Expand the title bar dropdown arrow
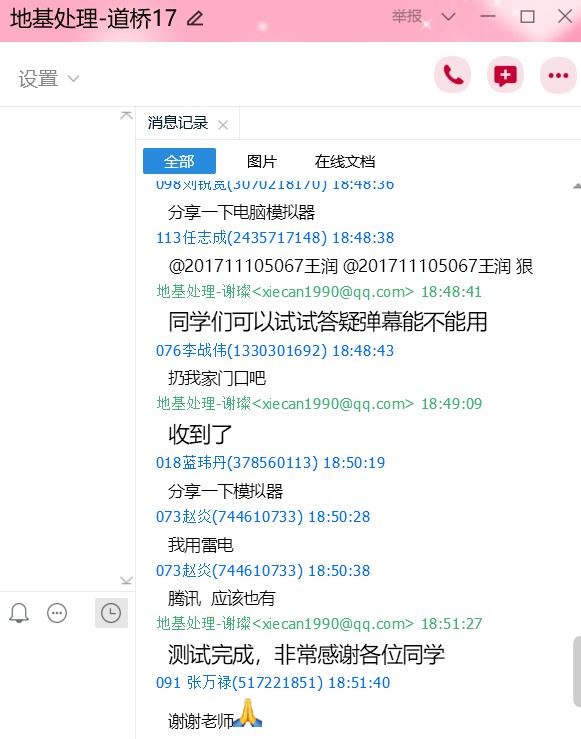 click(448, 17)
